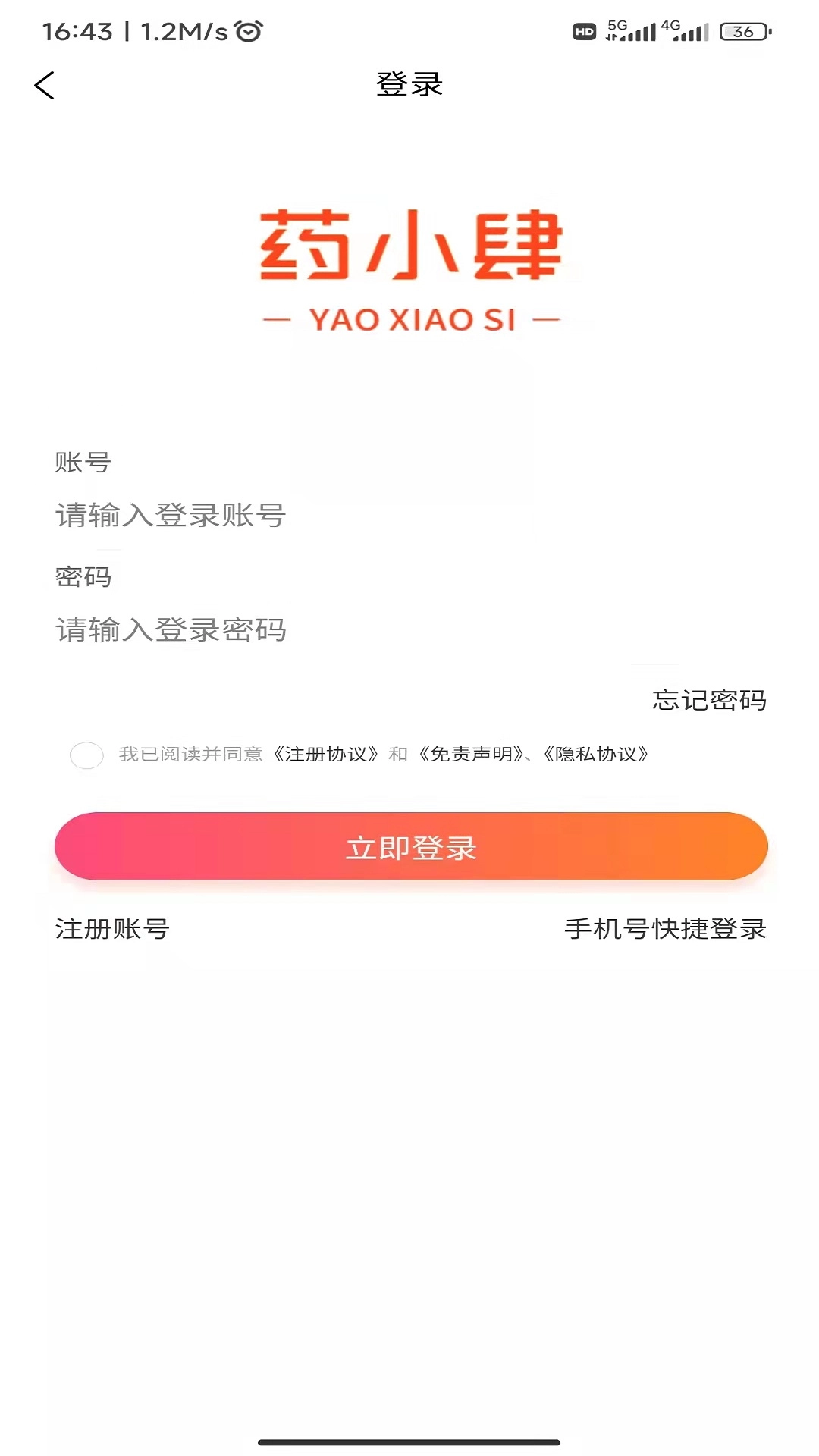This screenshot has width=819, height=1456.
Task: Check the agreement consent circle
Action: pos(86,755)
